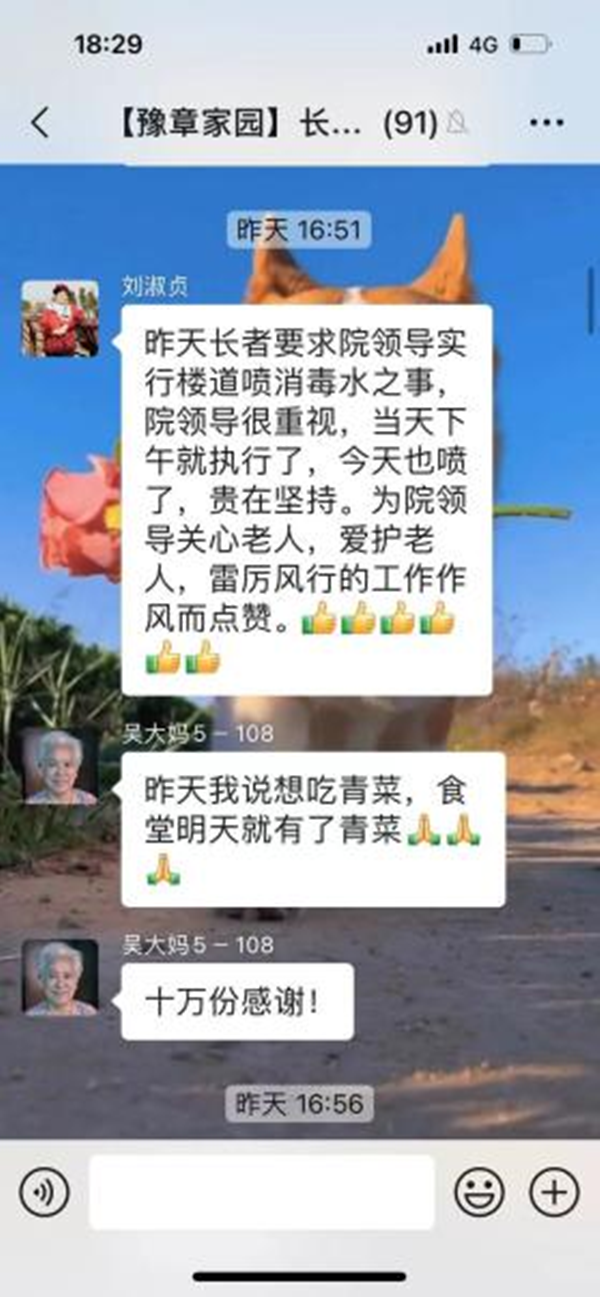Open the group chat options menu

coord(546,123)
